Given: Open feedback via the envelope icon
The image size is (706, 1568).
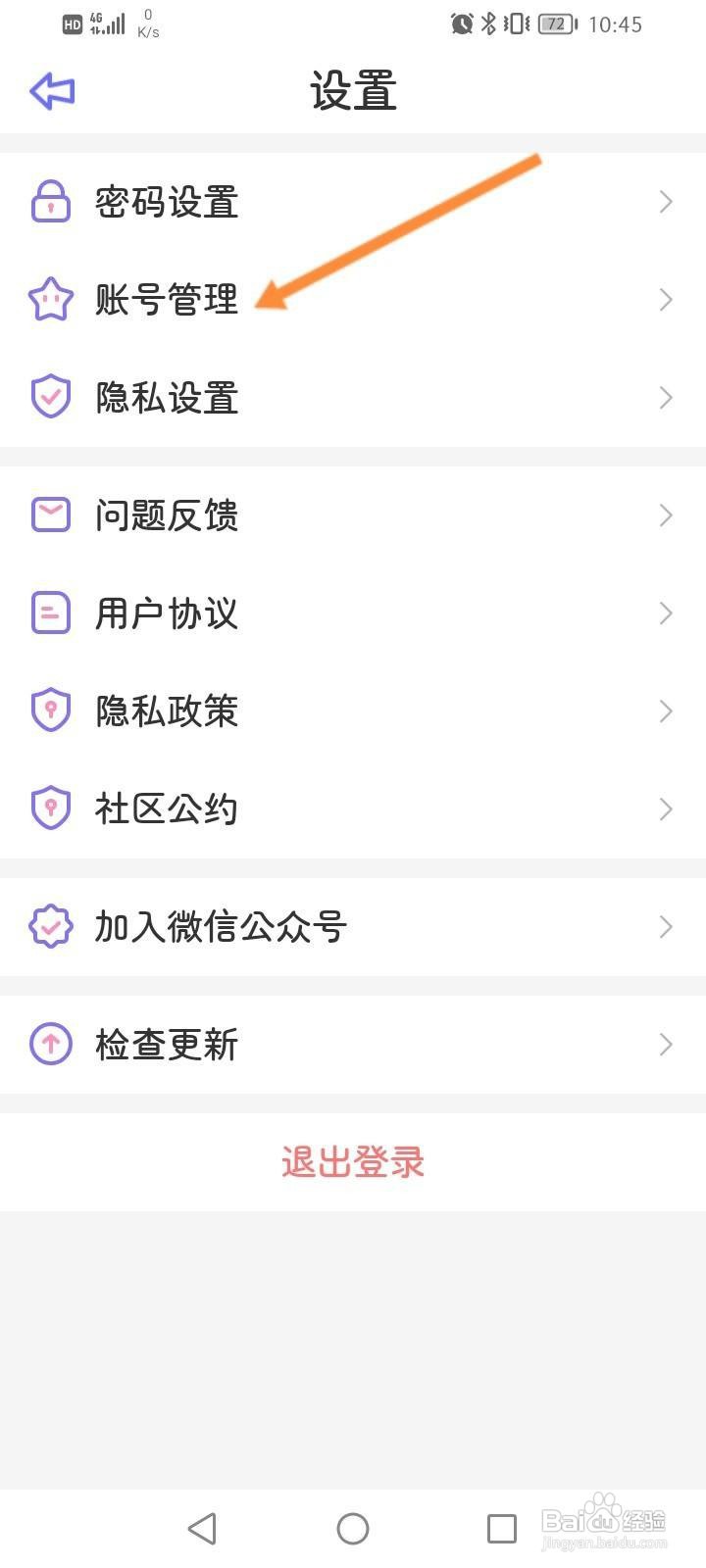Looking at the screenshot, I should point(51,514).
